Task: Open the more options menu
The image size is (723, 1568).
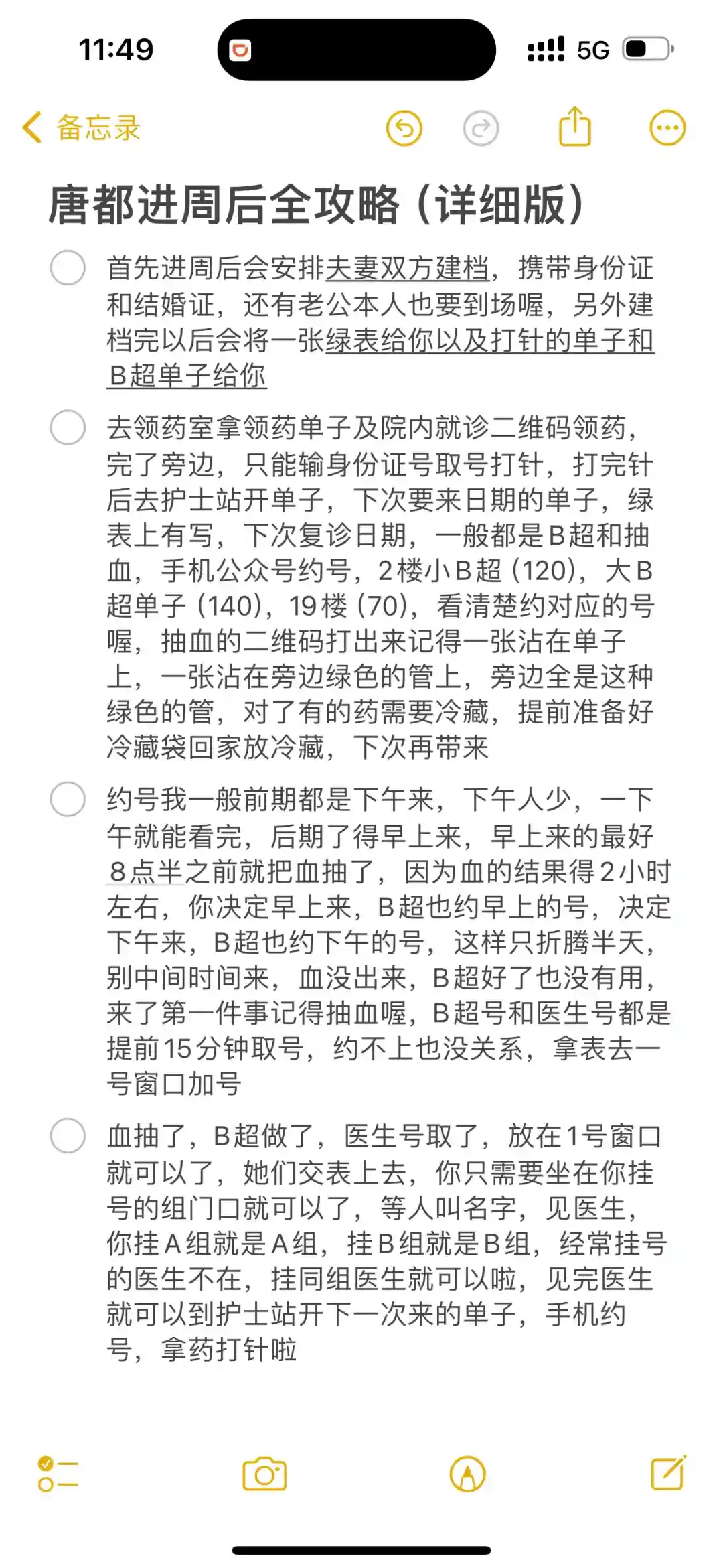Action: pyautogui.click(x=667, y=127)
